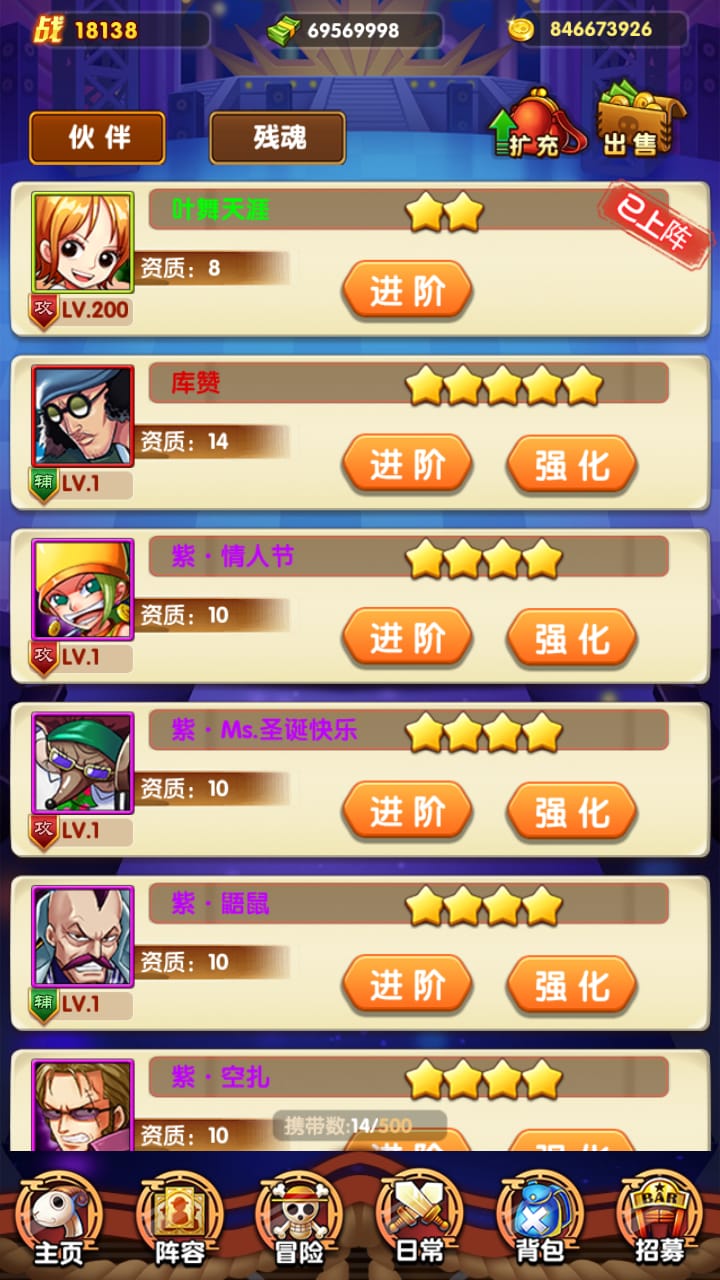Tap 进阶 for 紫·鼯鼠
The height and width of the screenshot is (1280, 720).
(x=407, y=986)
